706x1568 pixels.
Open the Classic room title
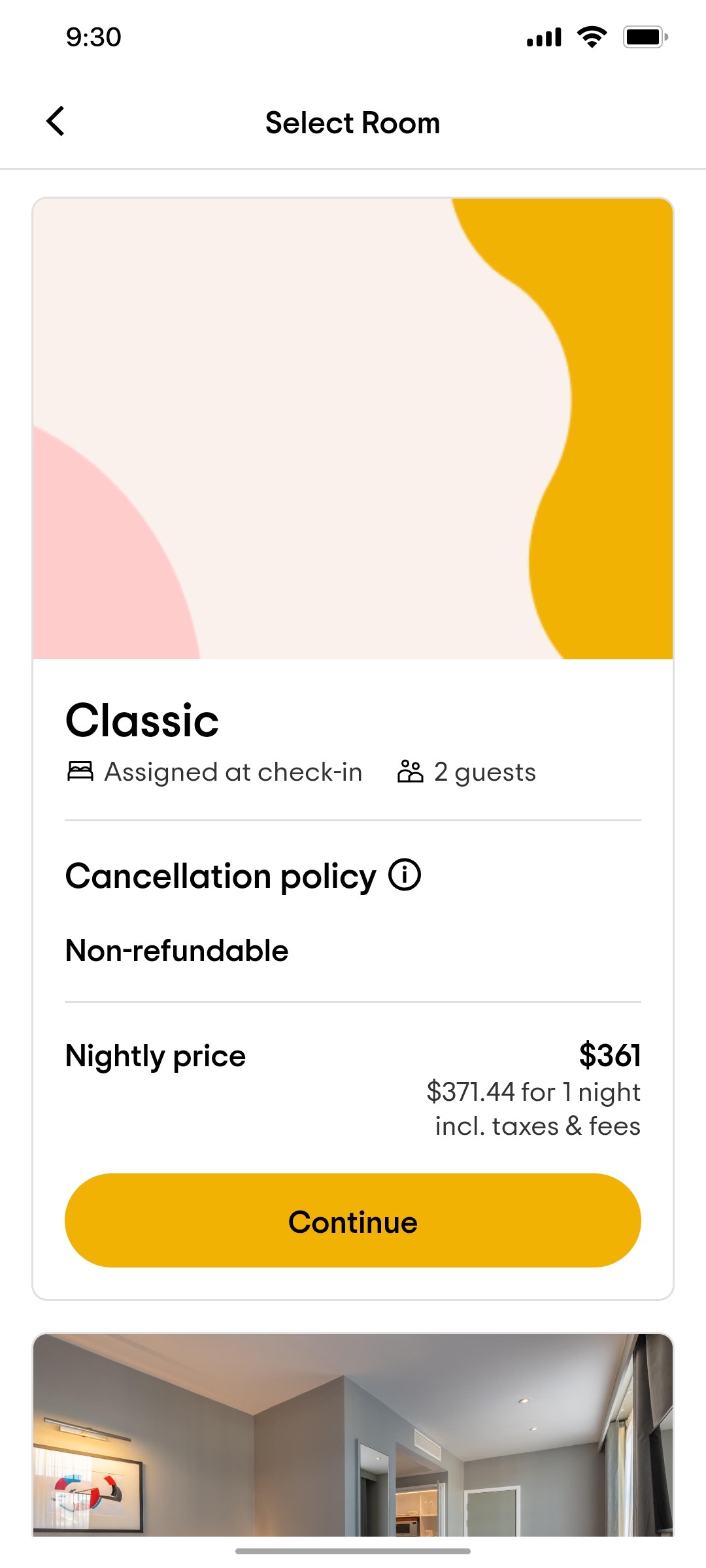142,721
